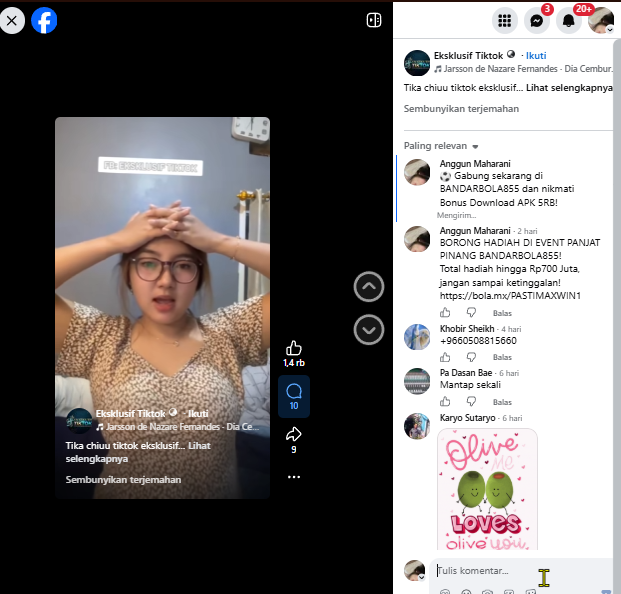Go to the next reel
The image size is (621, 594).
[369, 329]
